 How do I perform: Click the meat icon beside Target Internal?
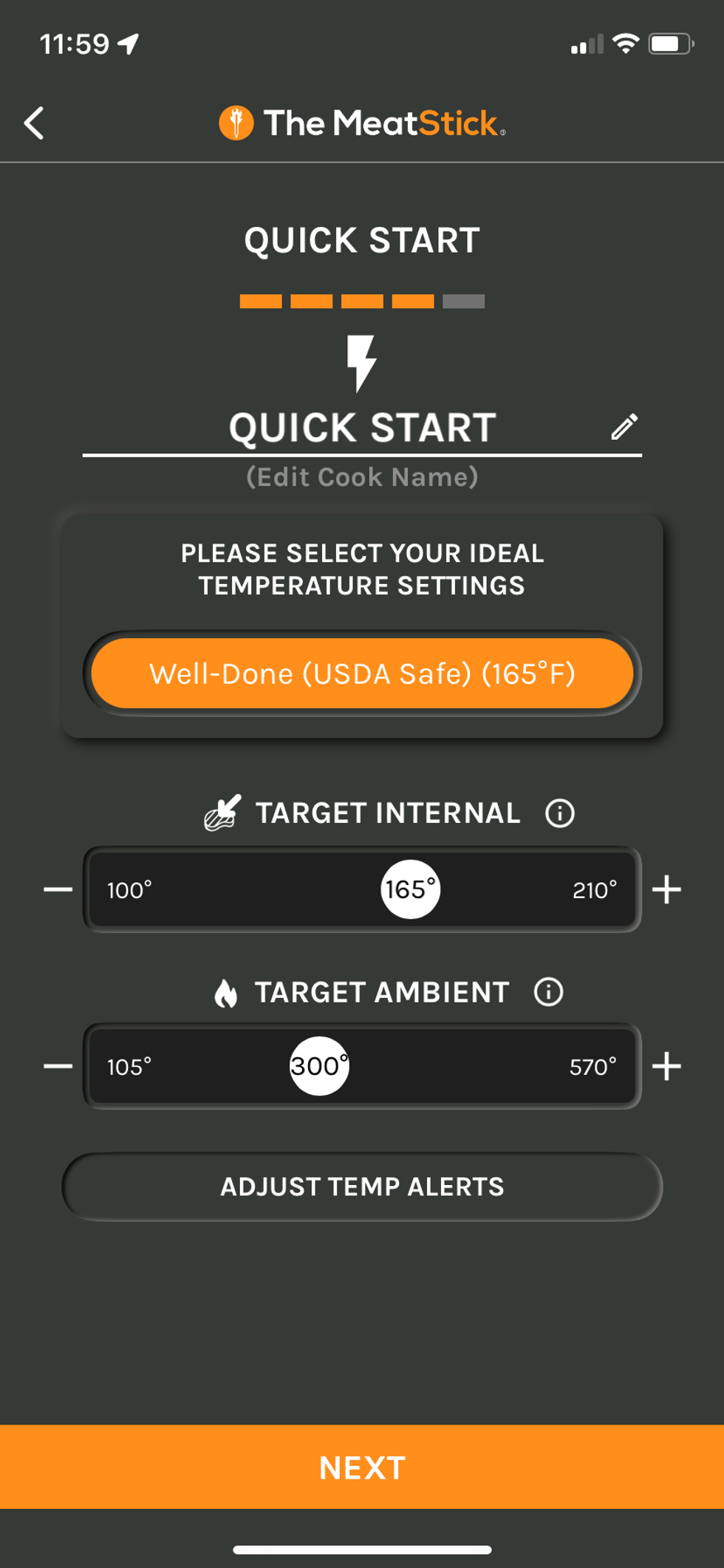coord(222,812)
